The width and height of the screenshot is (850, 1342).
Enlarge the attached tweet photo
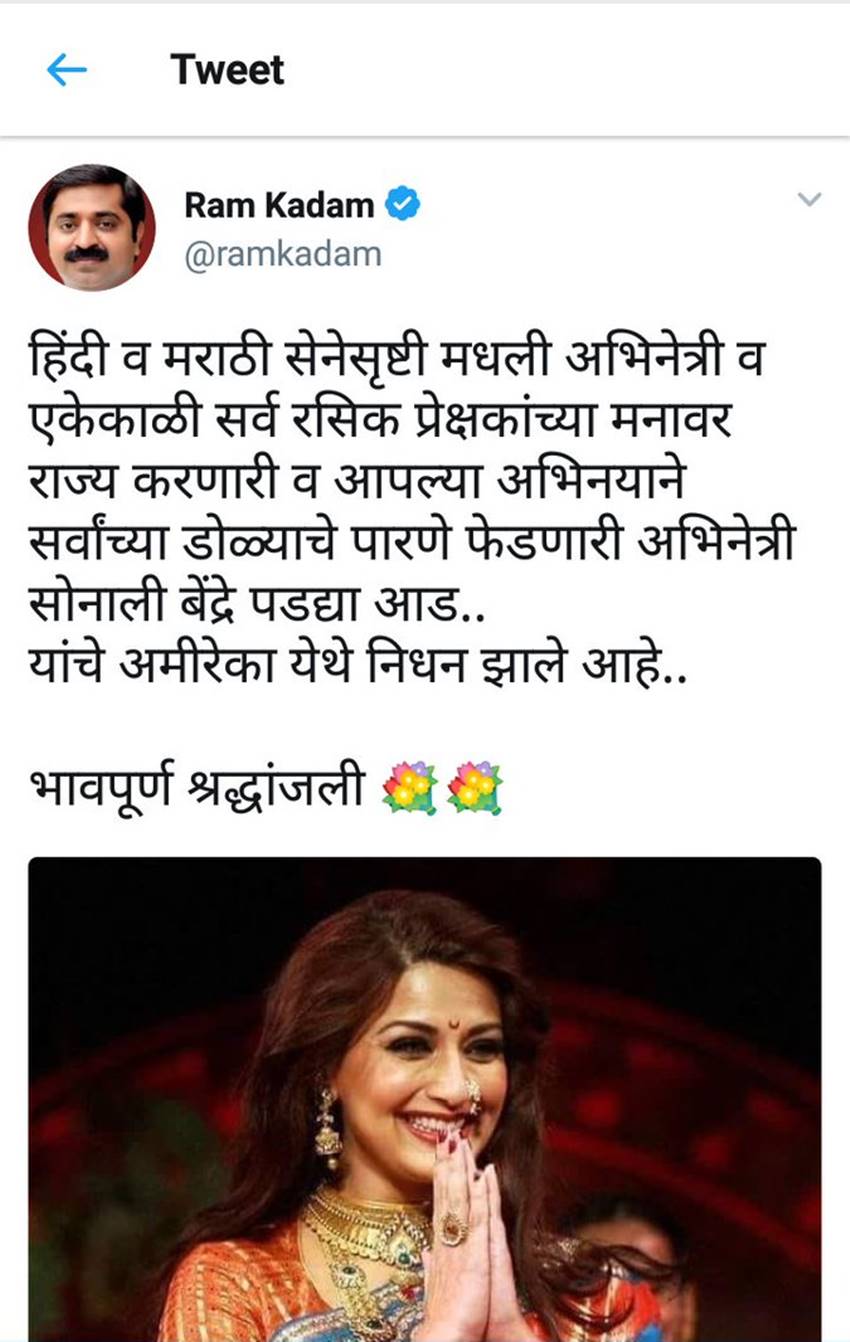pos(424,1098)
